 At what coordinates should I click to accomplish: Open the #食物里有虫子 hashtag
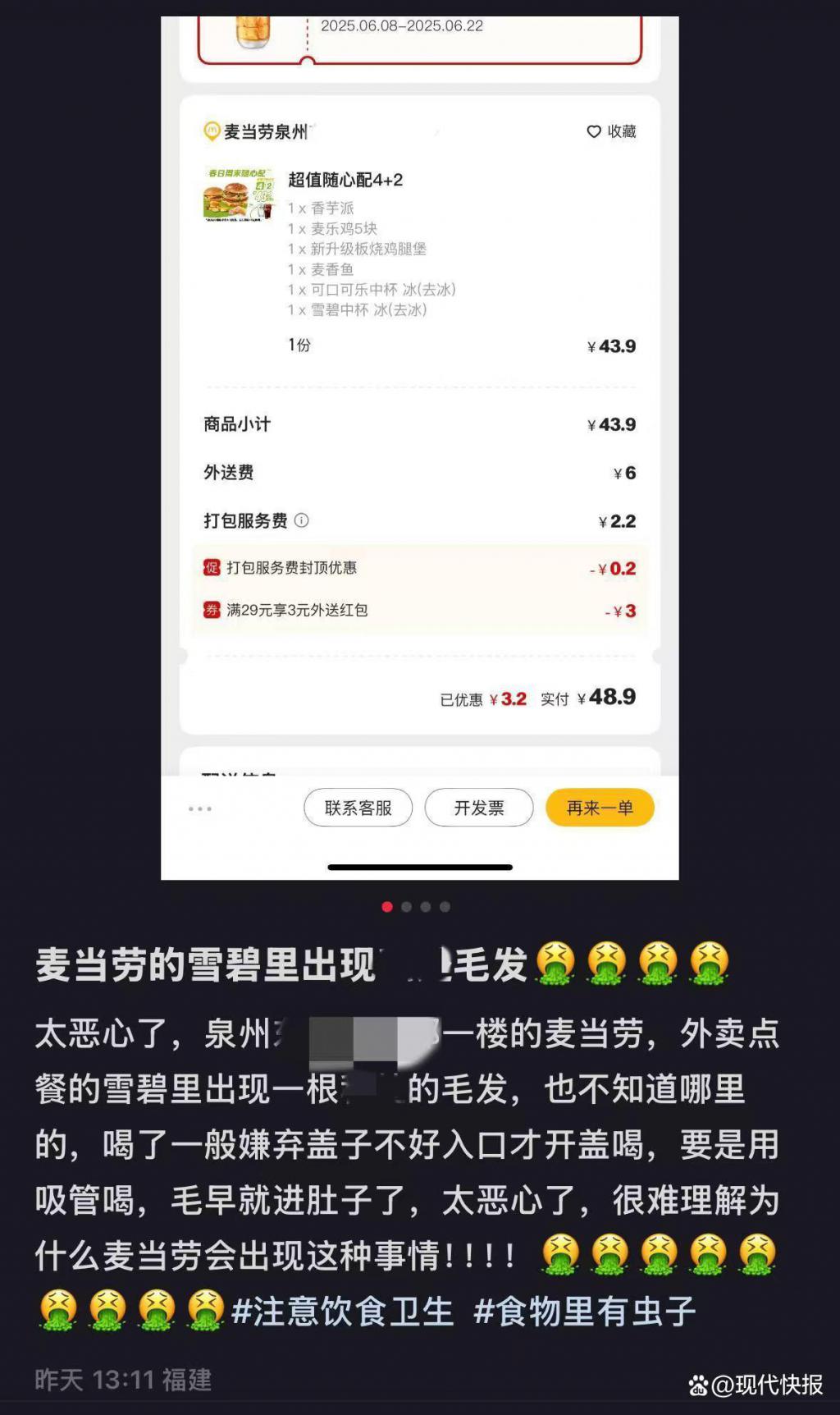pos(584,1312)
